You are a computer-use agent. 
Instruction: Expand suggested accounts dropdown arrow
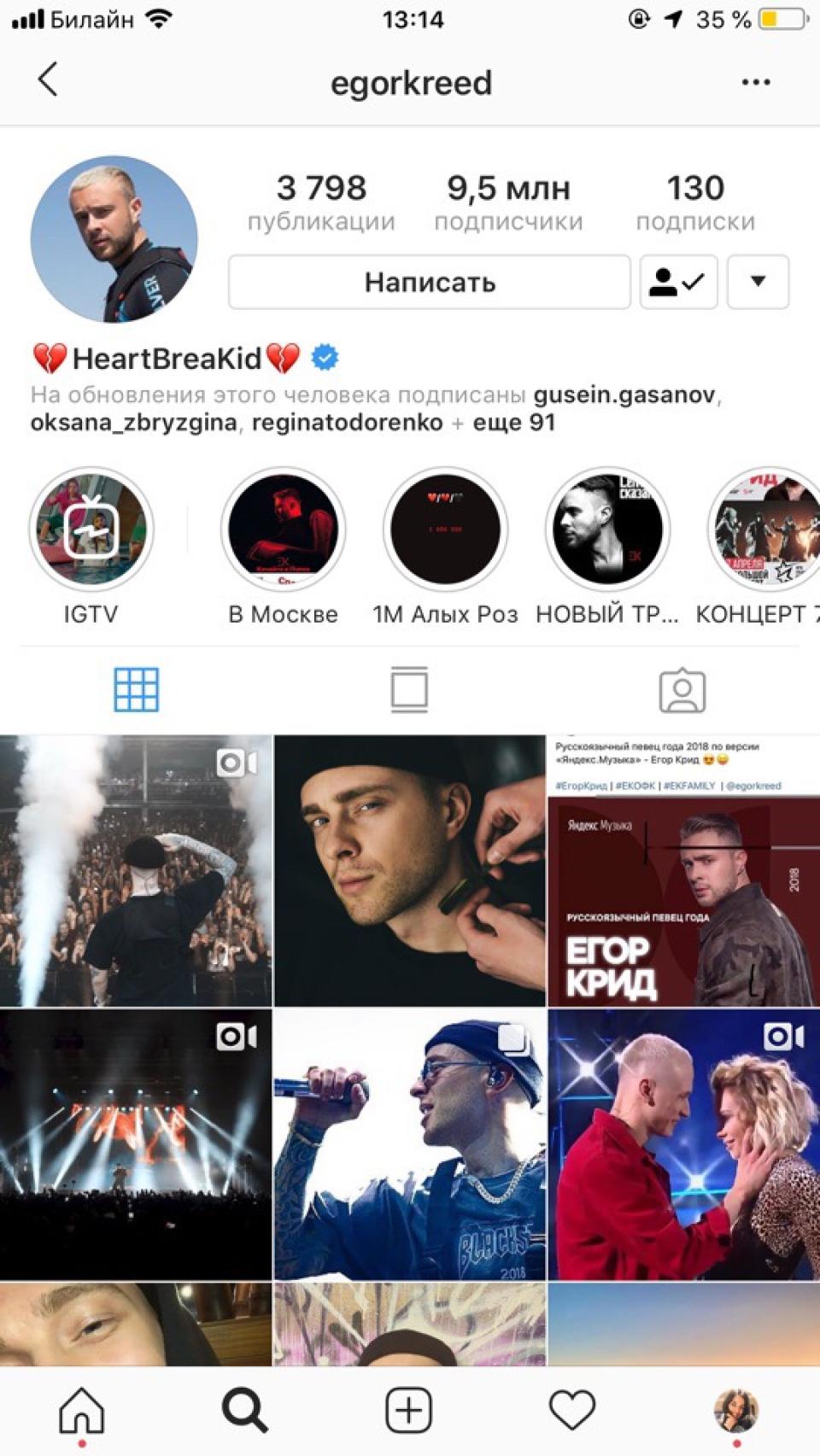pyautogui.click(x=758, y=282)
